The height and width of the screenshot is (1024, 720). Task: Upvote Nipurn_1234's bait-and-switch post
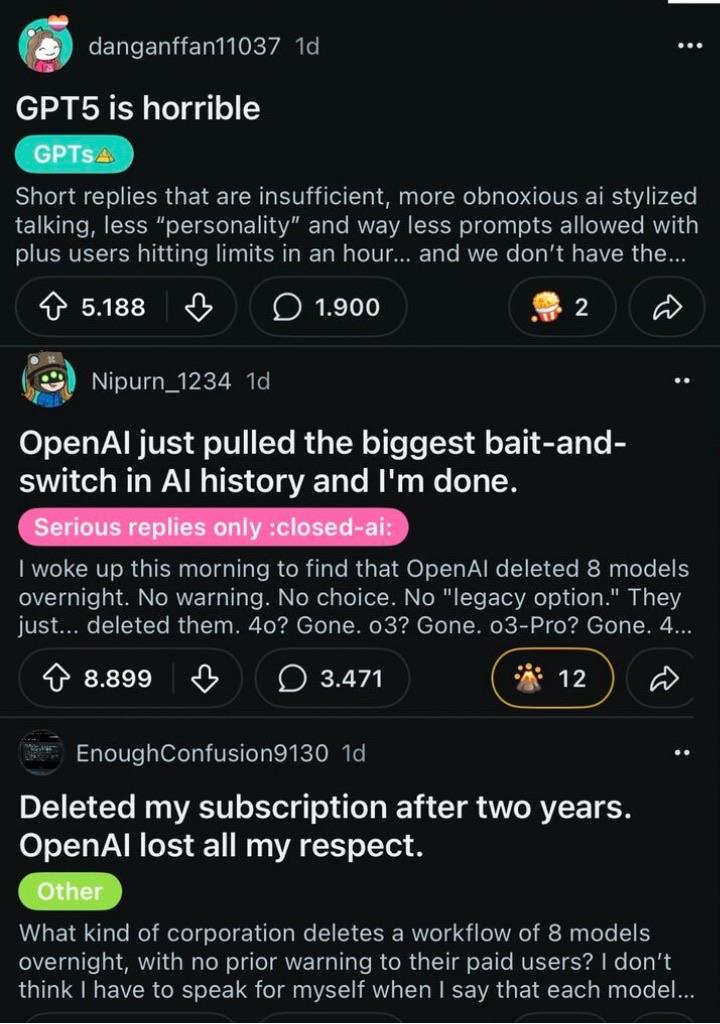(56, 679)
